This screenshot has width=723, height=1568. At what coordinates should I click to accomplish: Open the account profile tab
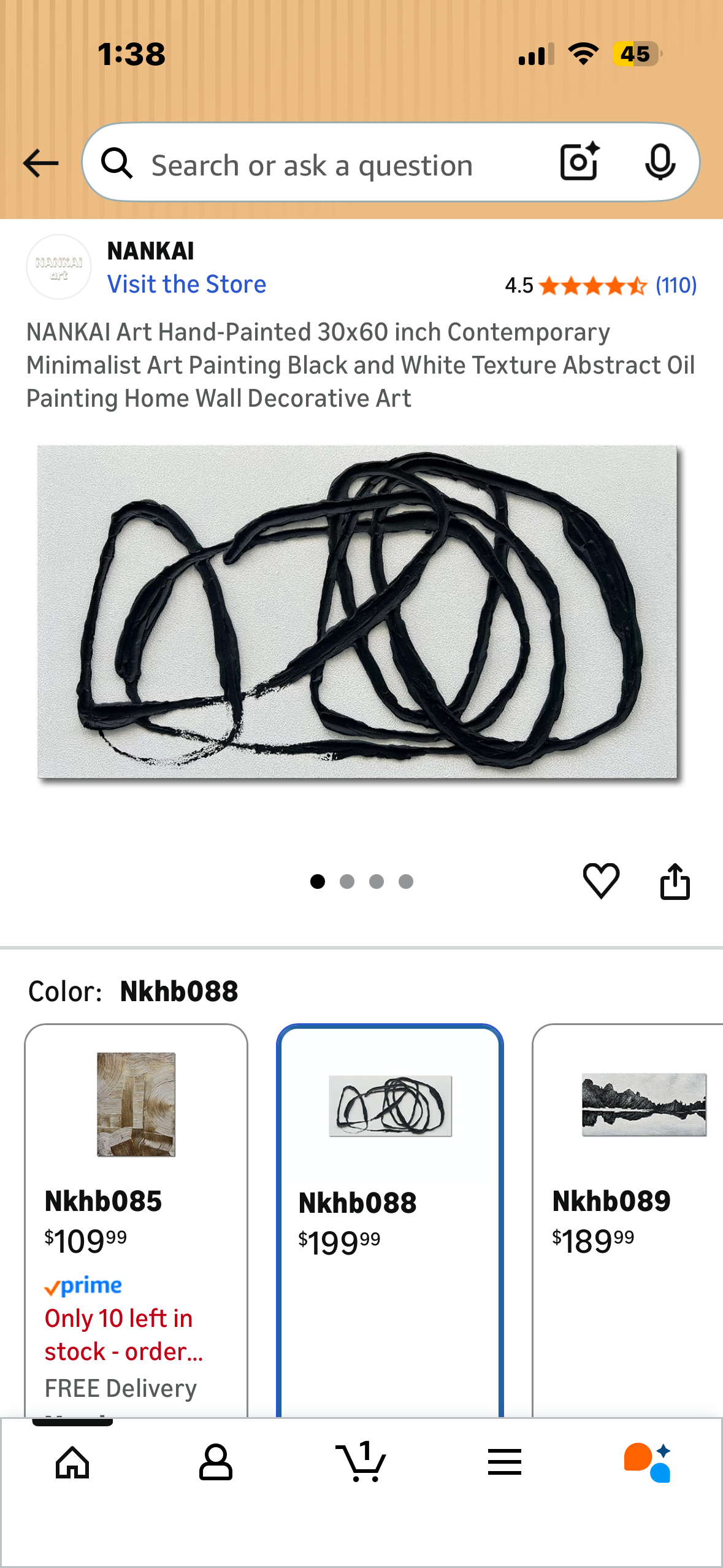pos(216,1462)
